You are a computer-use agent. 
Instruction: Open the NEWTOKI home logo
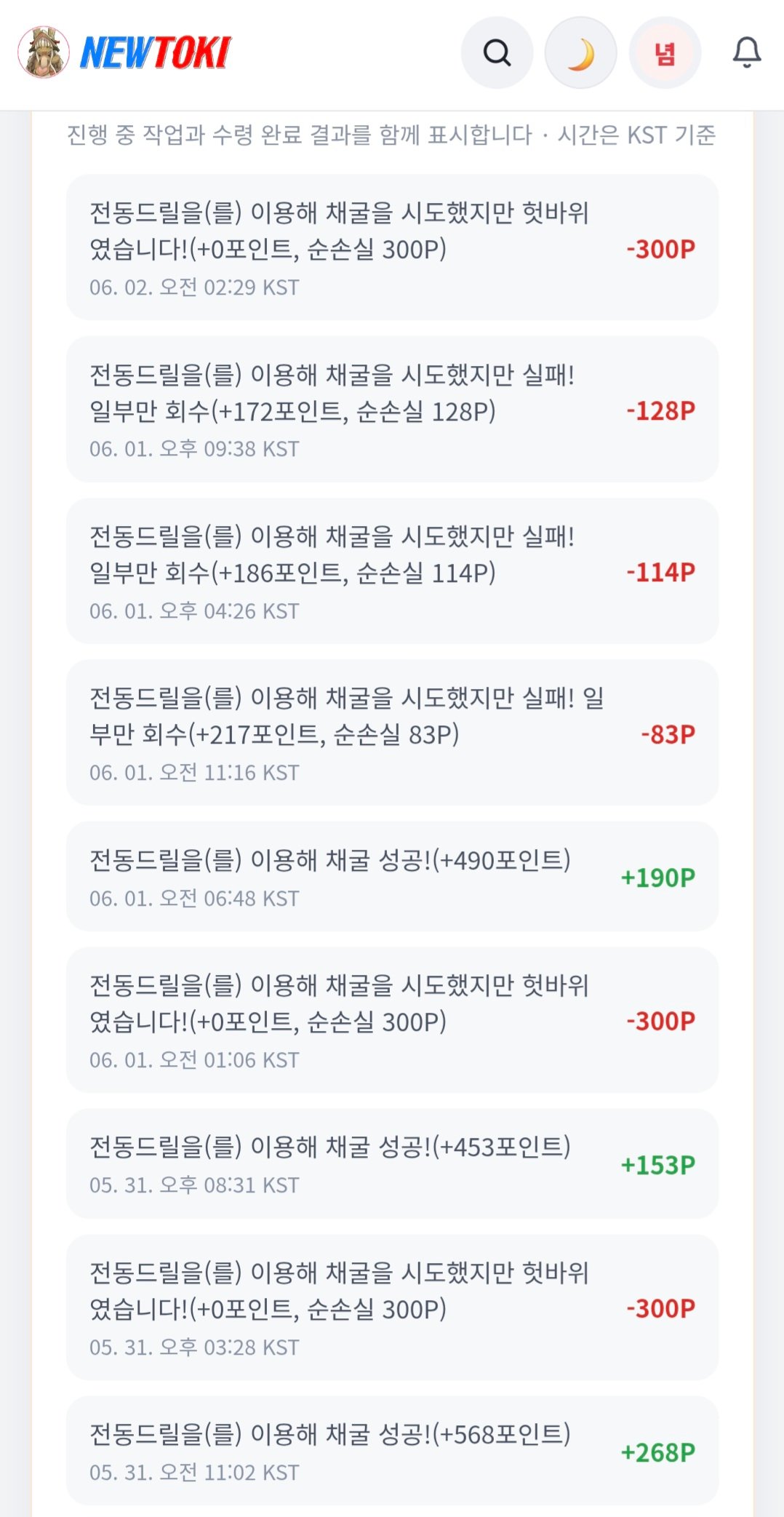pos(124,52)
